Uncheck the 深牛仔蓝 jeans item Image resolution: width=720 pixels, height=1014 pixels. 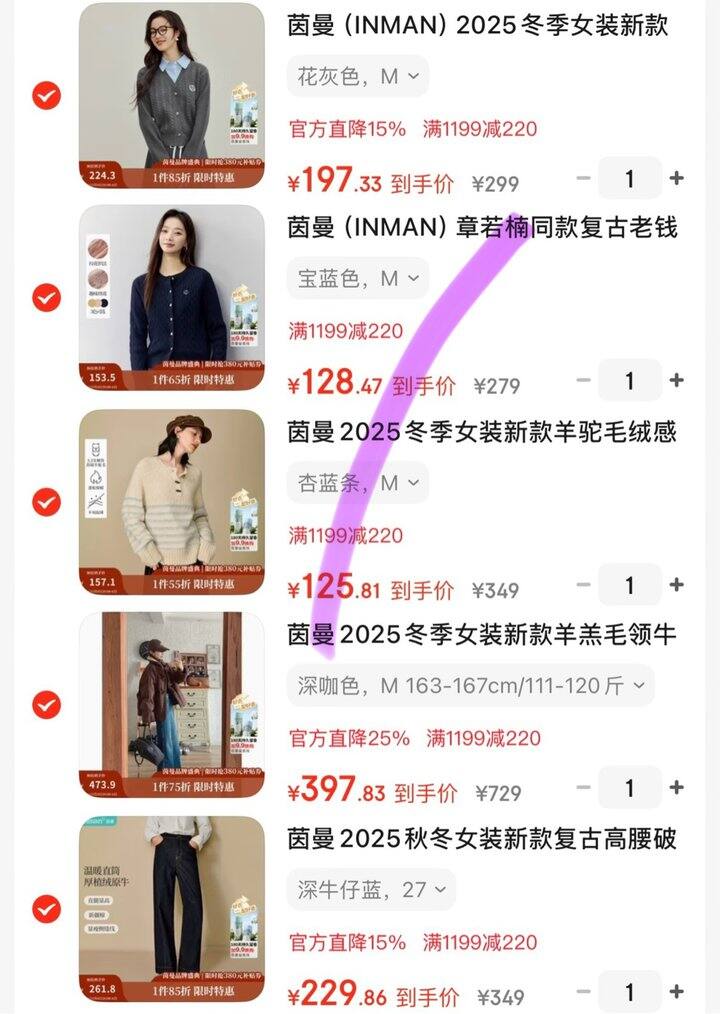(47, 909)
